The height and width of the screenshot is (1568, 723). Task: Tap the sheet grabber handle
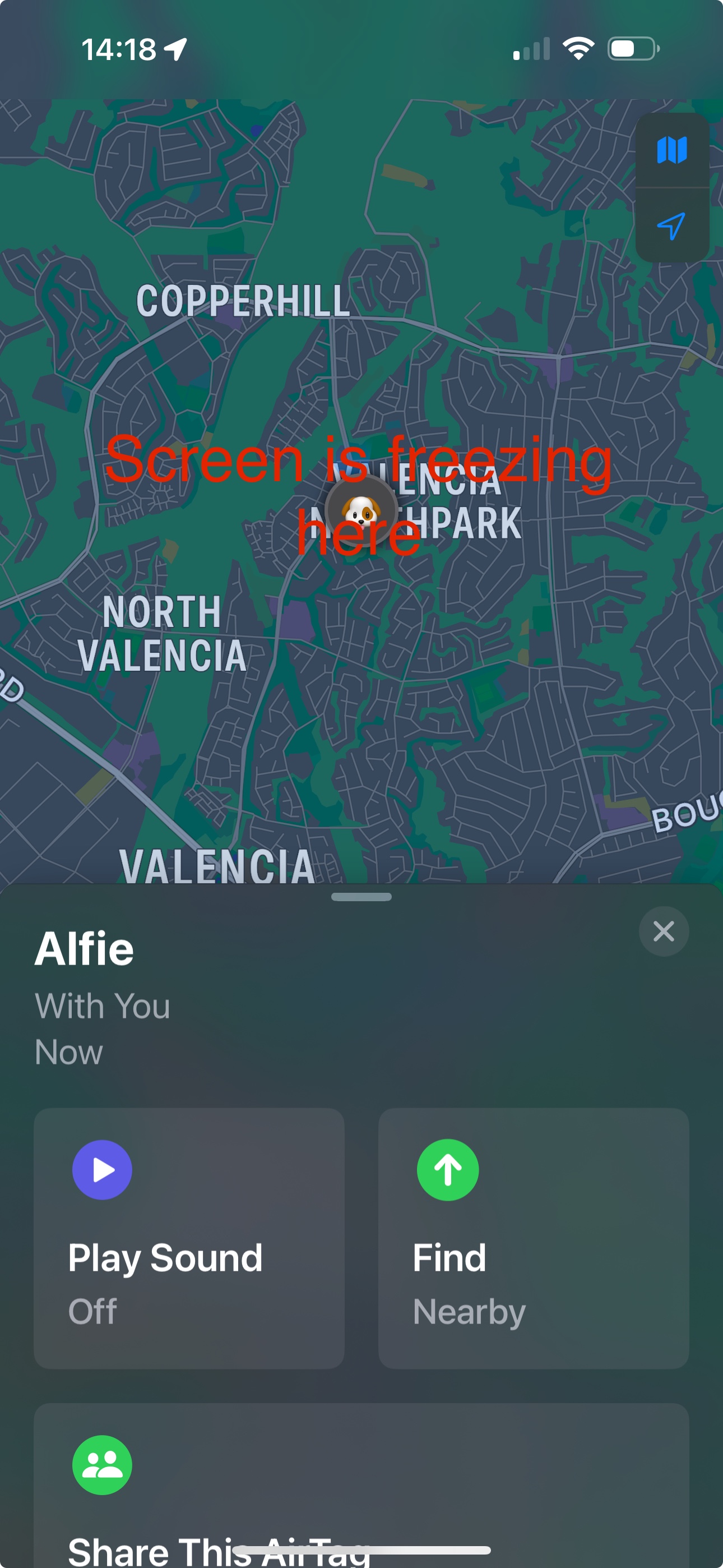361,897
